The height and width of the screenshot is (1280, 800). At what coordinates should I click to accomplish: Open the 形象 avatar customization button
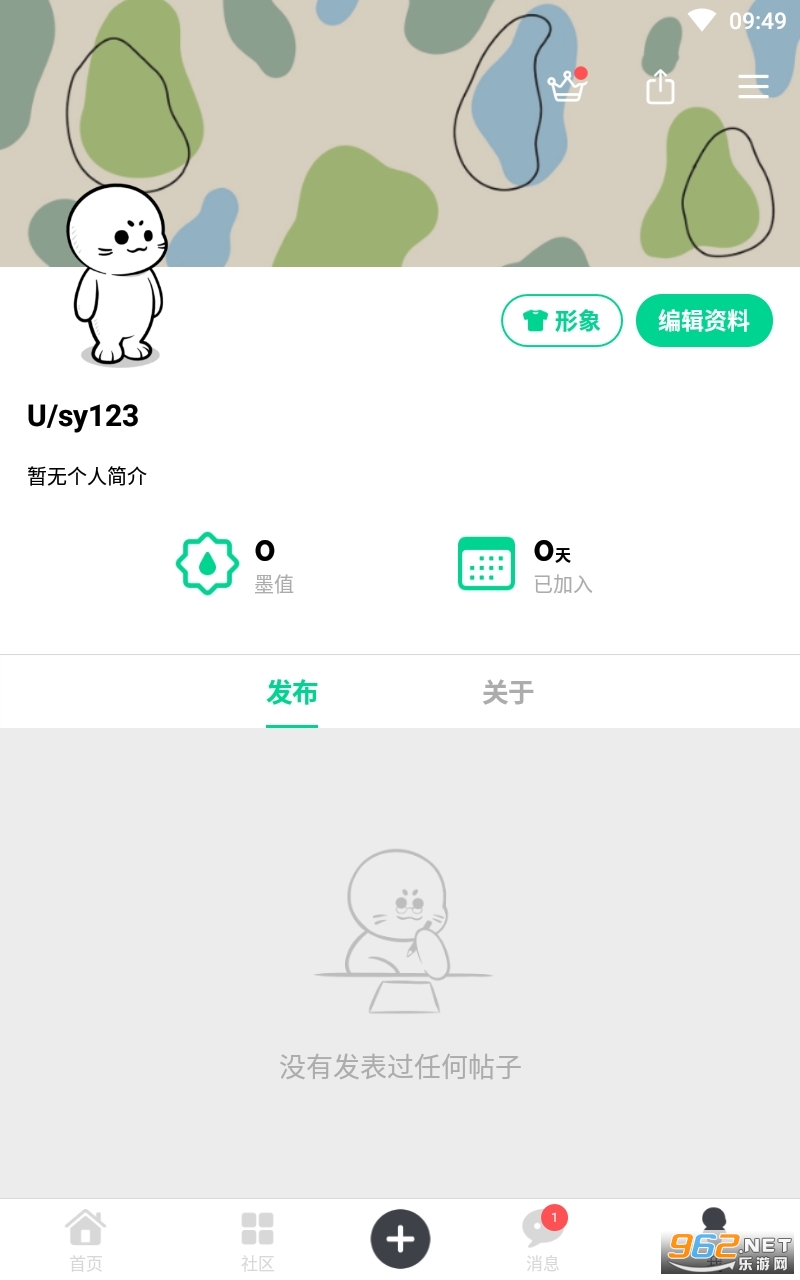(x=561, y=321)
